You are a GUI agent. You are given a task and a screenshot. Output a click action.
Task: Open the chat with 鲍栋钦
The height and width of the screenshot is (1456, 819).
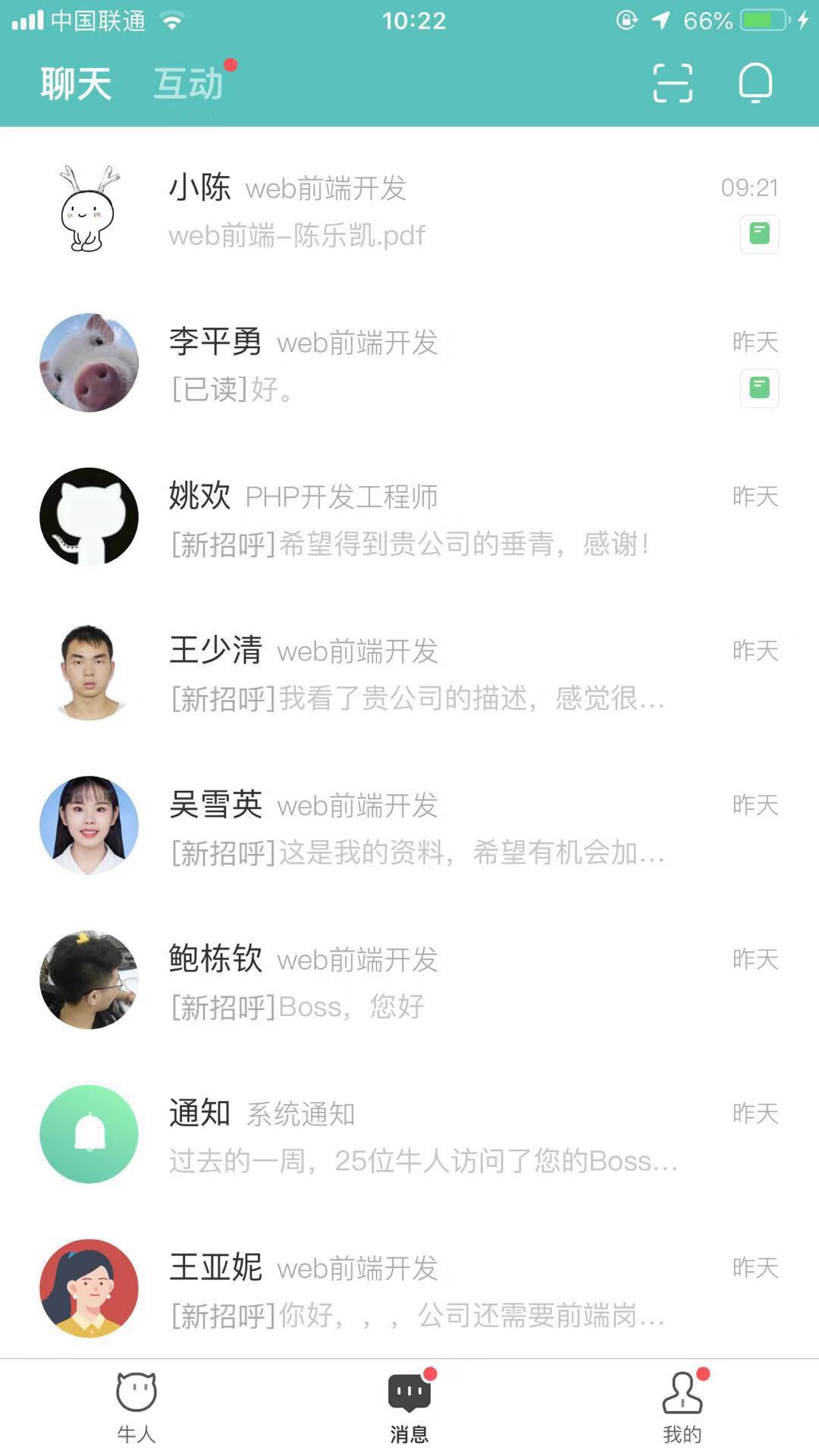[x=409, y=981]
